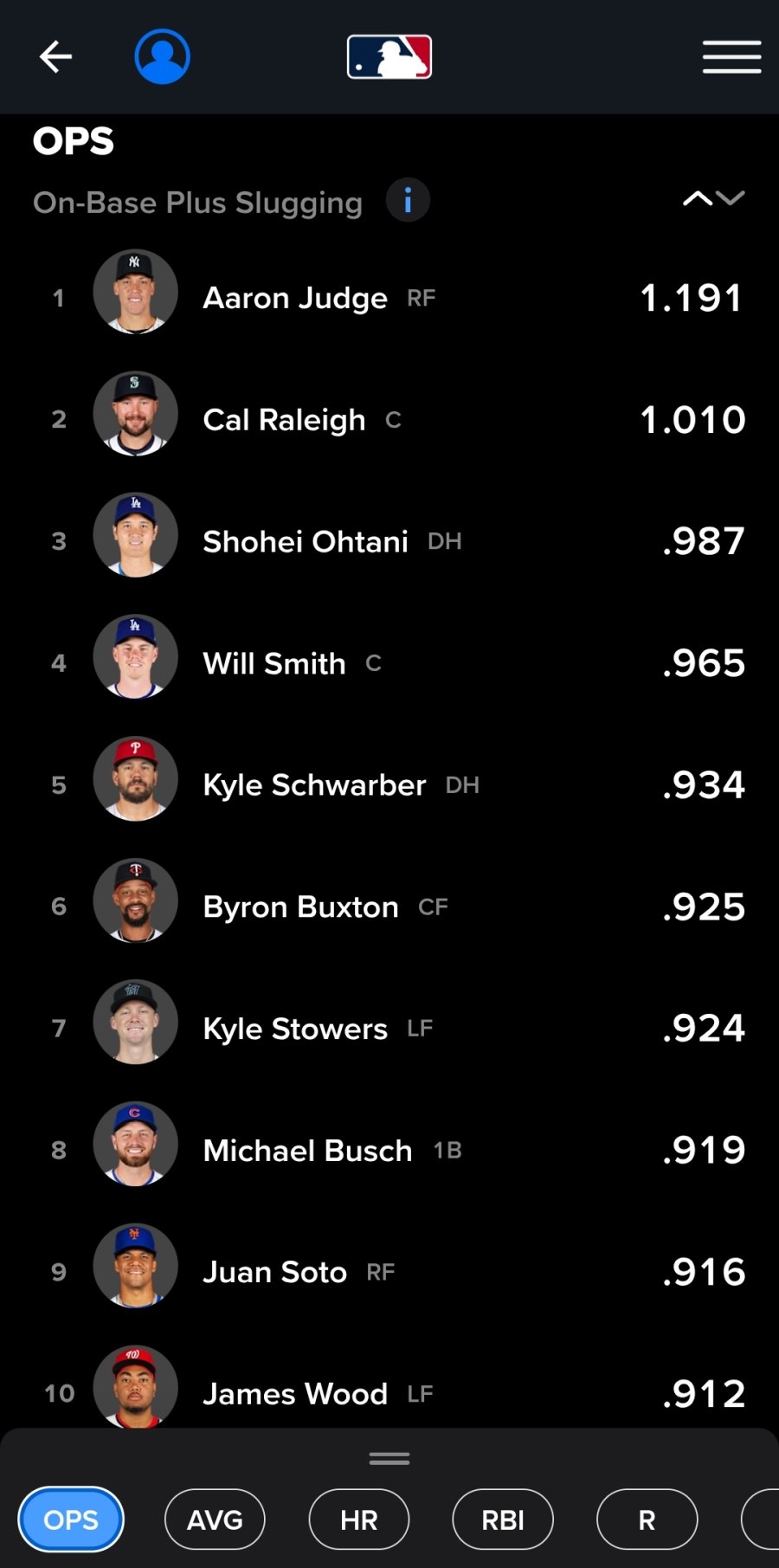779x1568 pixels.
Task: Select Kyle Stowers from the leaderboard
Action: 295,1029
